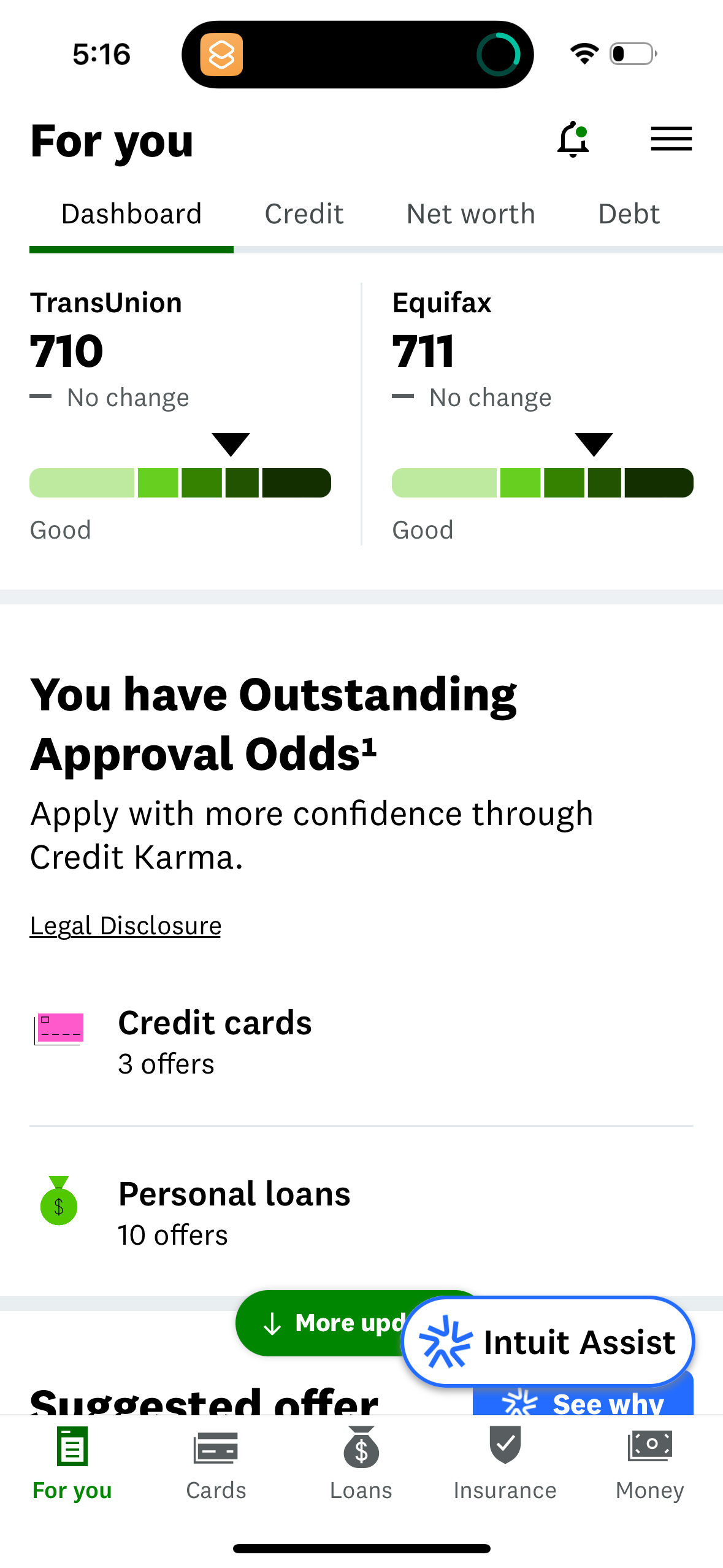Stay on the Dashboard tab
Image resolution: width=723 pixels, height=1568 pixels.
(x=131, y=213)
